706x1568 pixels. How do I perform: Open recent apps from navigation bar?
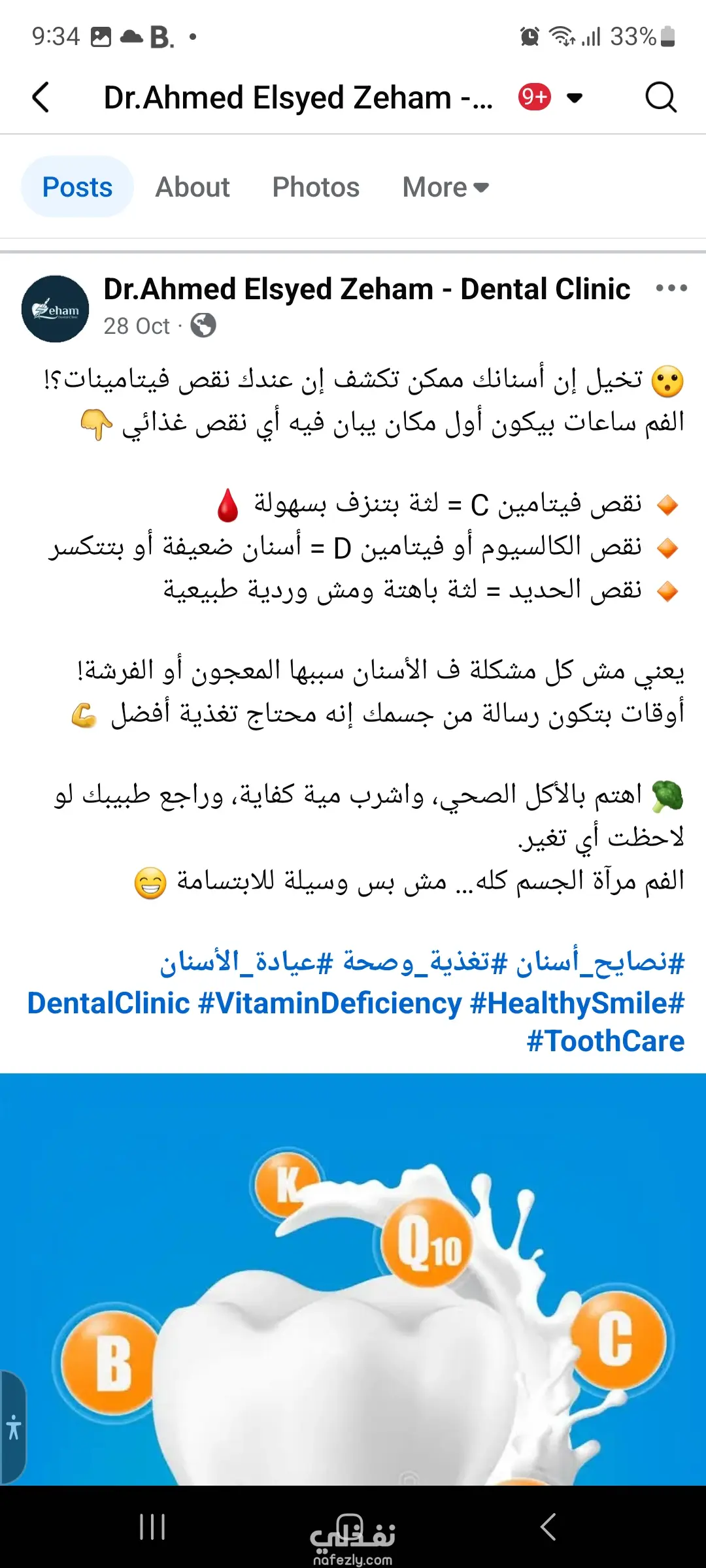pos(152,1527)
